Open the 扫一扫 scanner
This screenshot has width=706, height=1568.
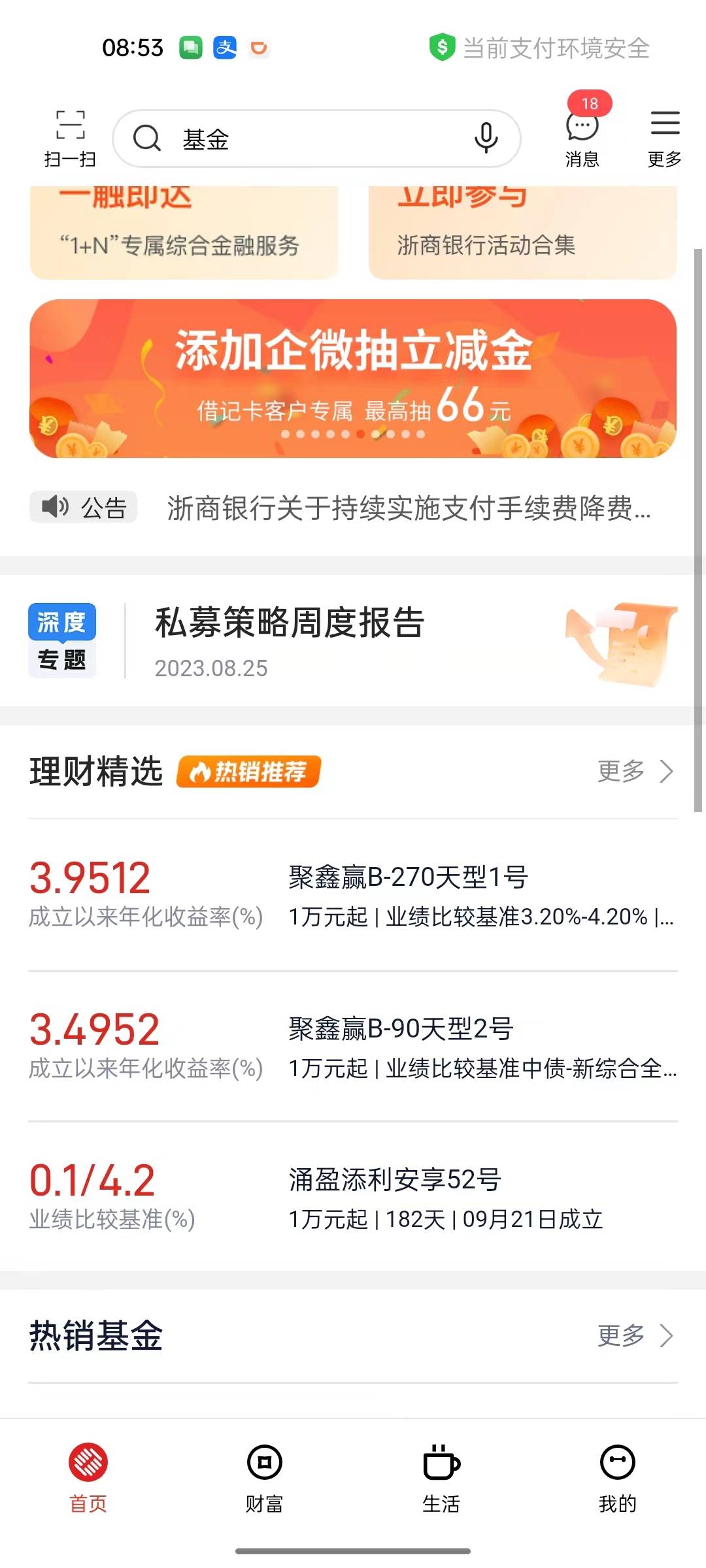[70, 138]
